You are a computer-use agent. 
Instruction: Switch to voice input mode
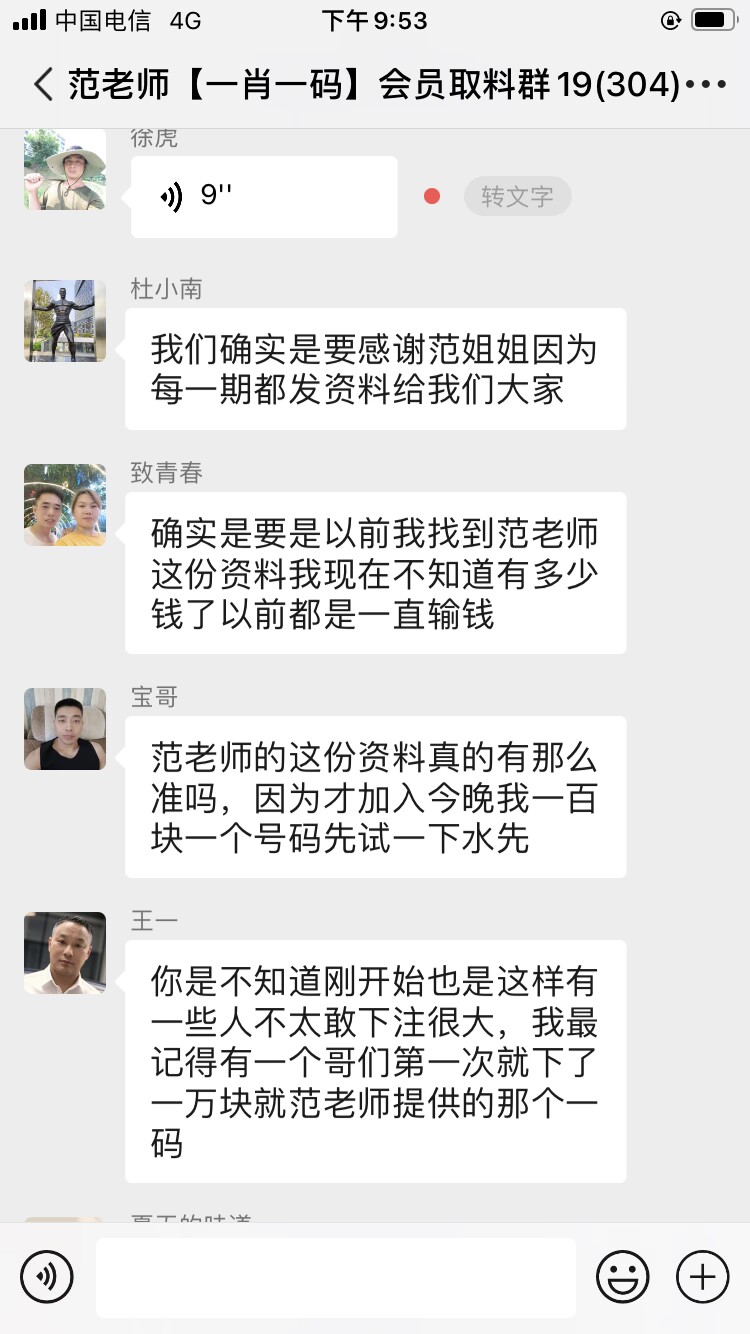pos(47,1277)
